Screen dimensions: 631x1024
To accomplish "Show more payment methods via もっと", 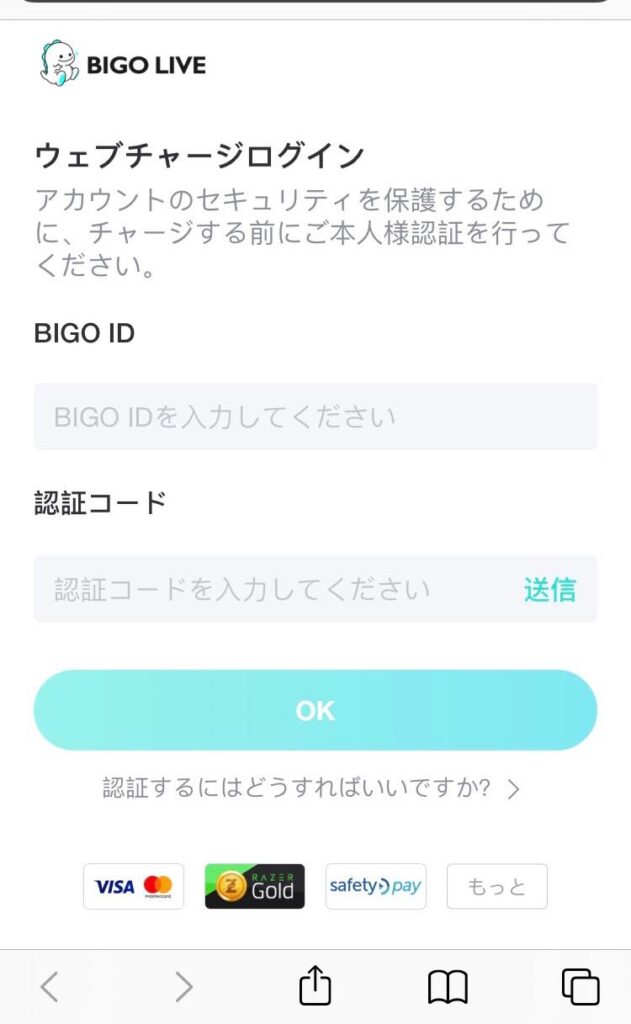I will point(496,886).
